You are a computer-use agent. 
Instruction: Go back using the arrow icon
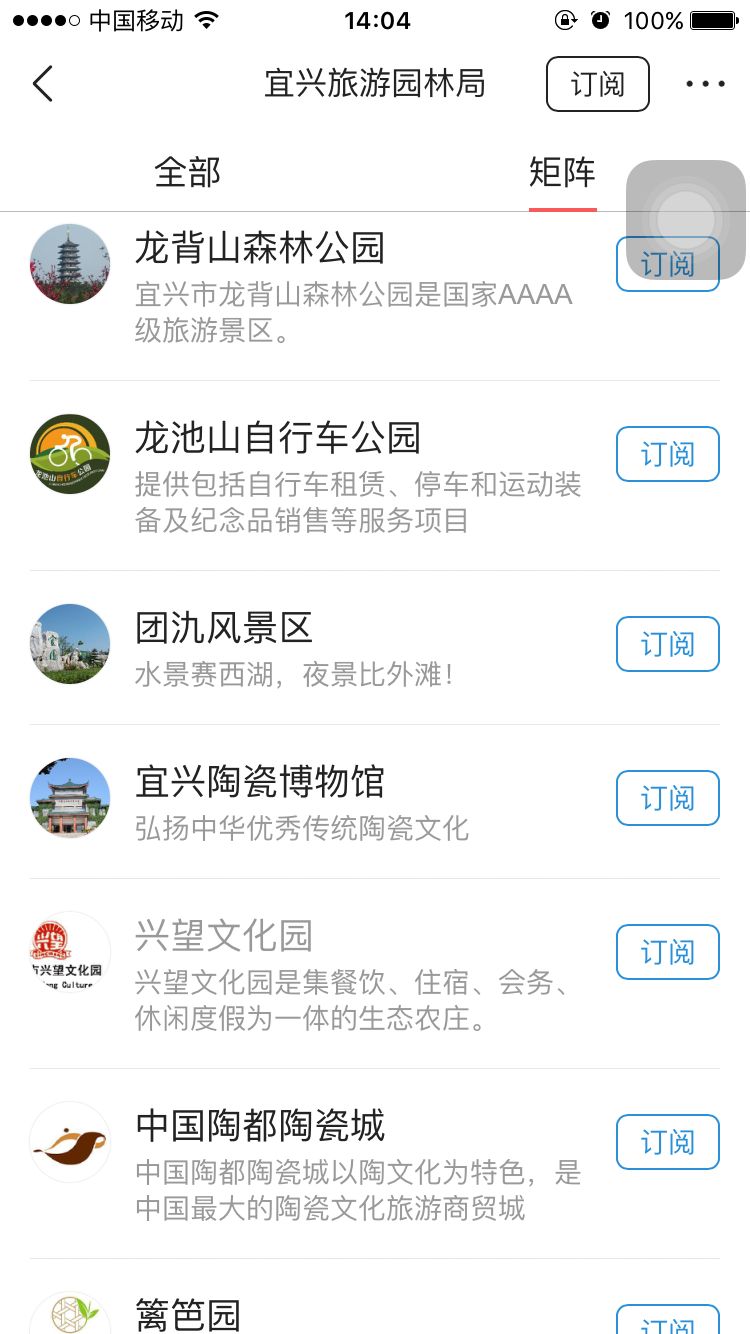click(42, 84)
